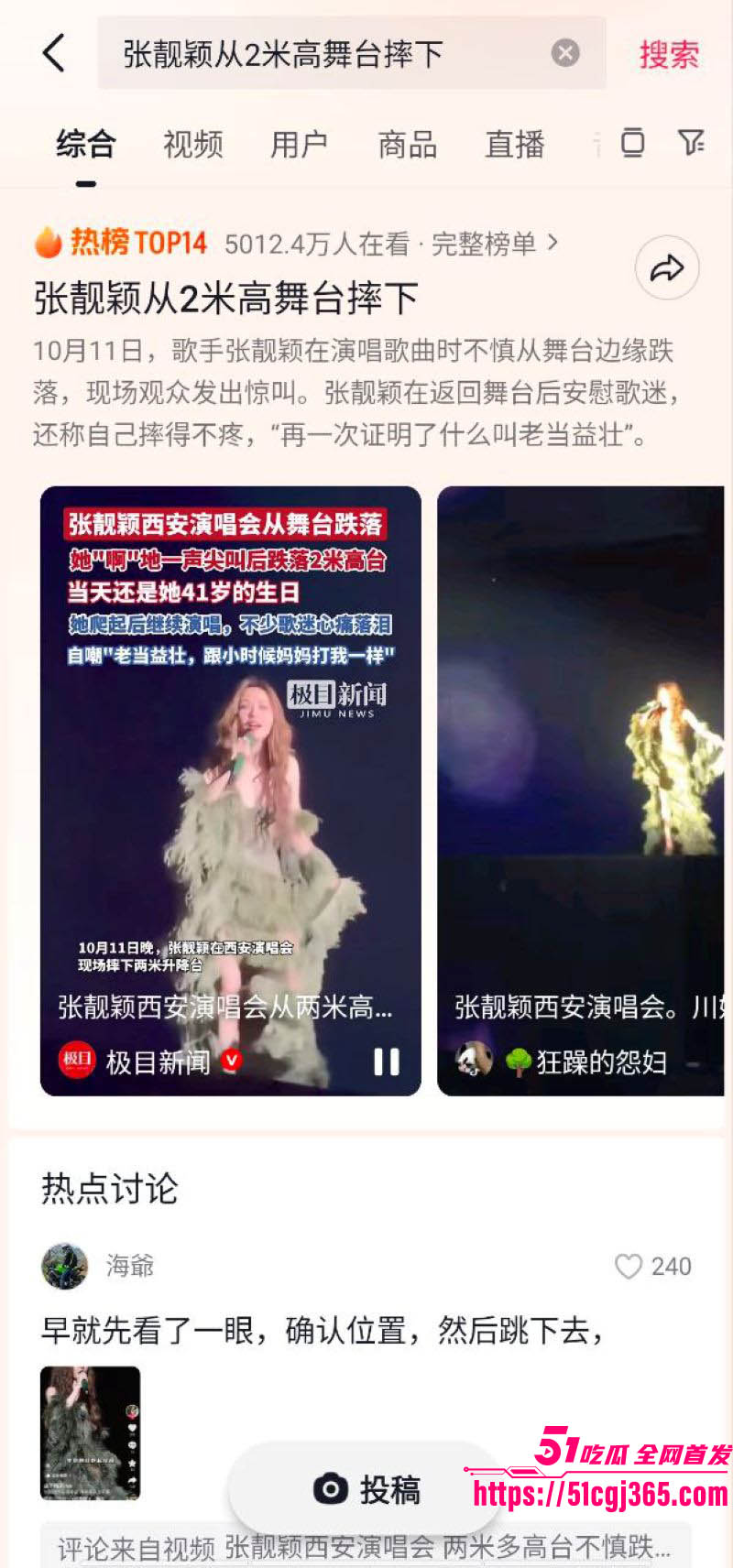Image resolution: width=733 pixels, height=1568 pixels.
Task: Switch to the 直播 tab
Action: coord(515,145)
